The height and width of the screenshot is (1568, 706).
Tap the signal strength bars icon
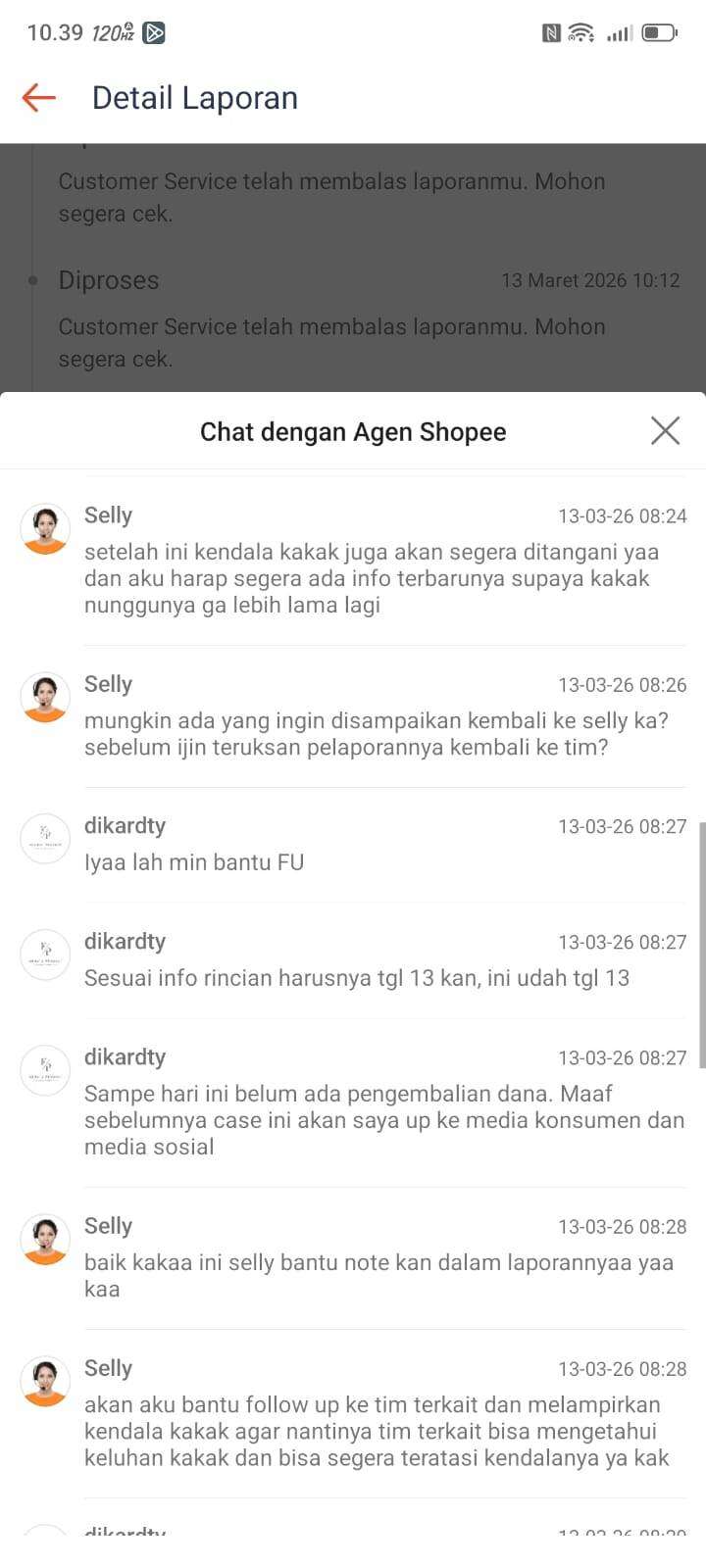pos(619,32)
